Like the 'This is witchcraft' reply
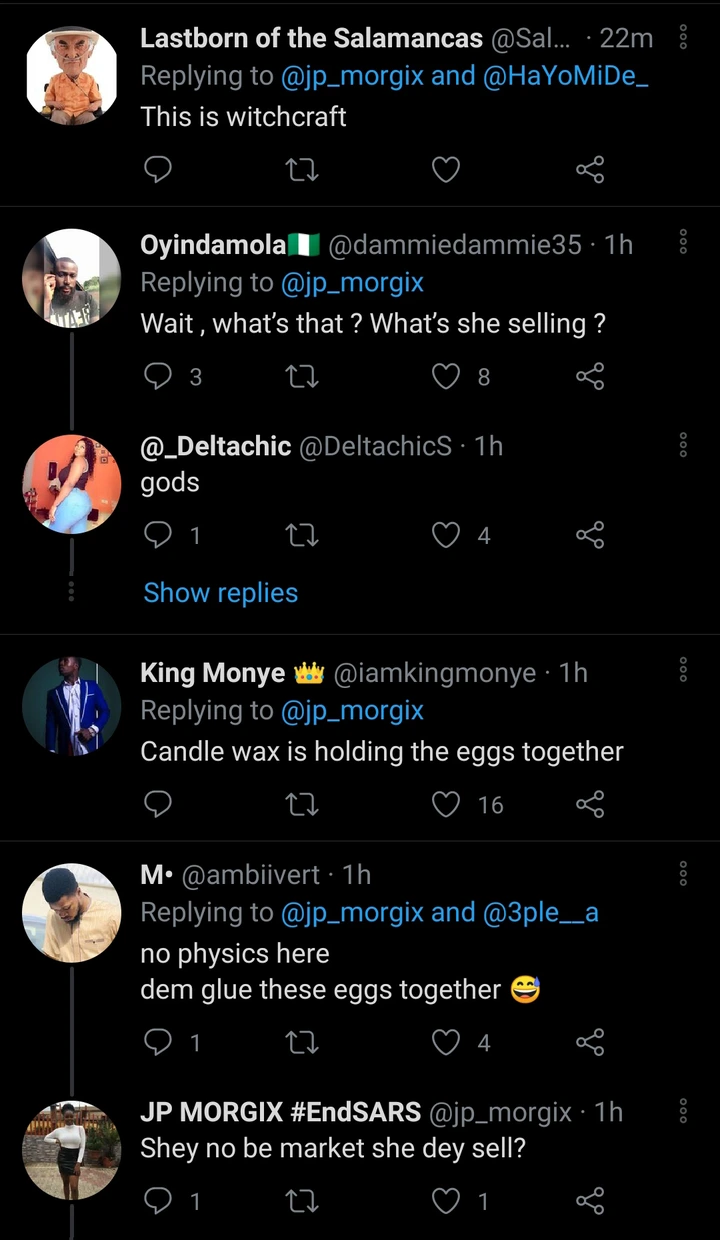Screen dimensions: 720x1240 click(x=445, y=171)
